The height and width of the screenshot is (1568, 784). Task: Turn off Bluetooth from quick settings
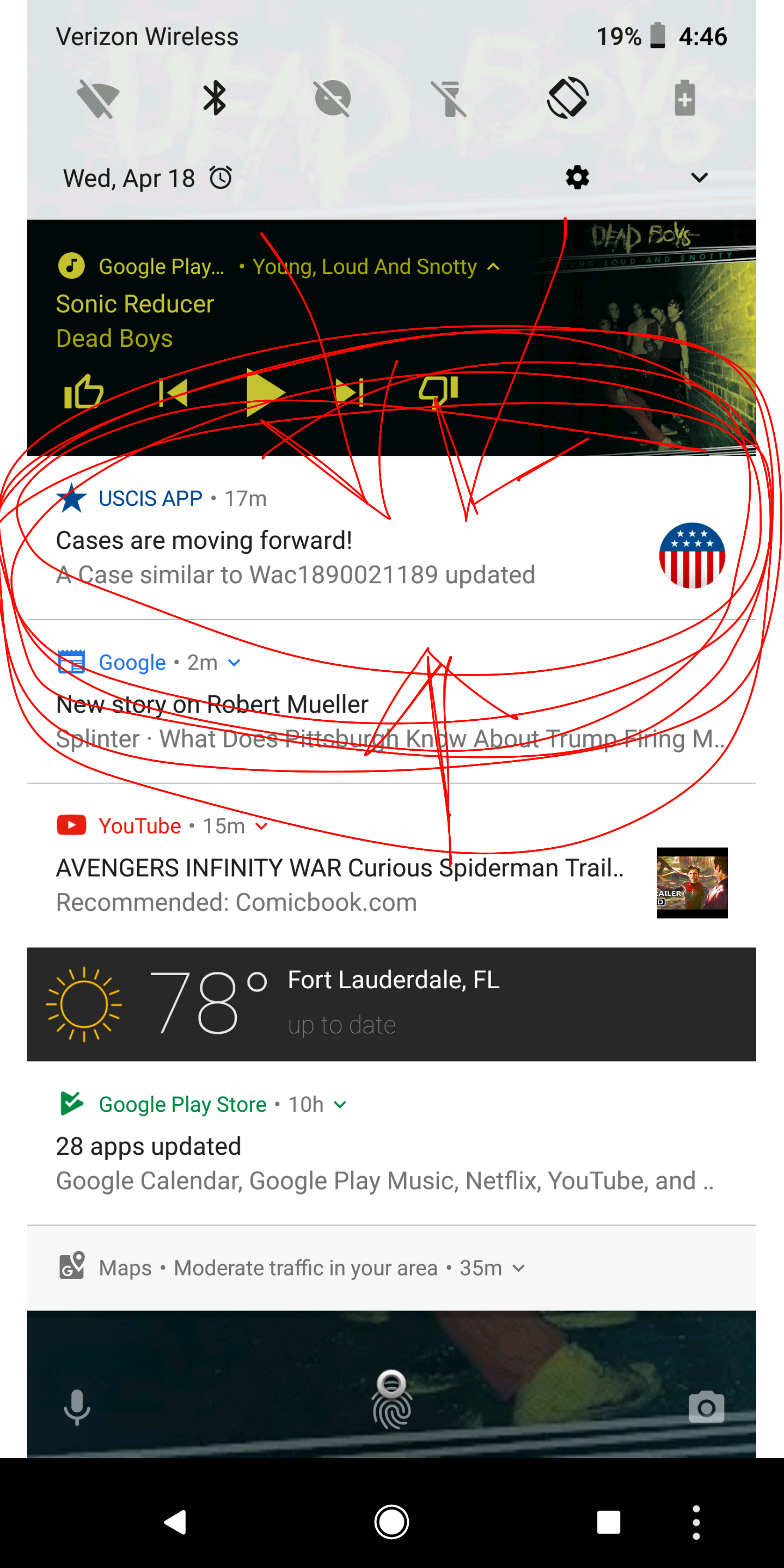click(x=215, y=99)
